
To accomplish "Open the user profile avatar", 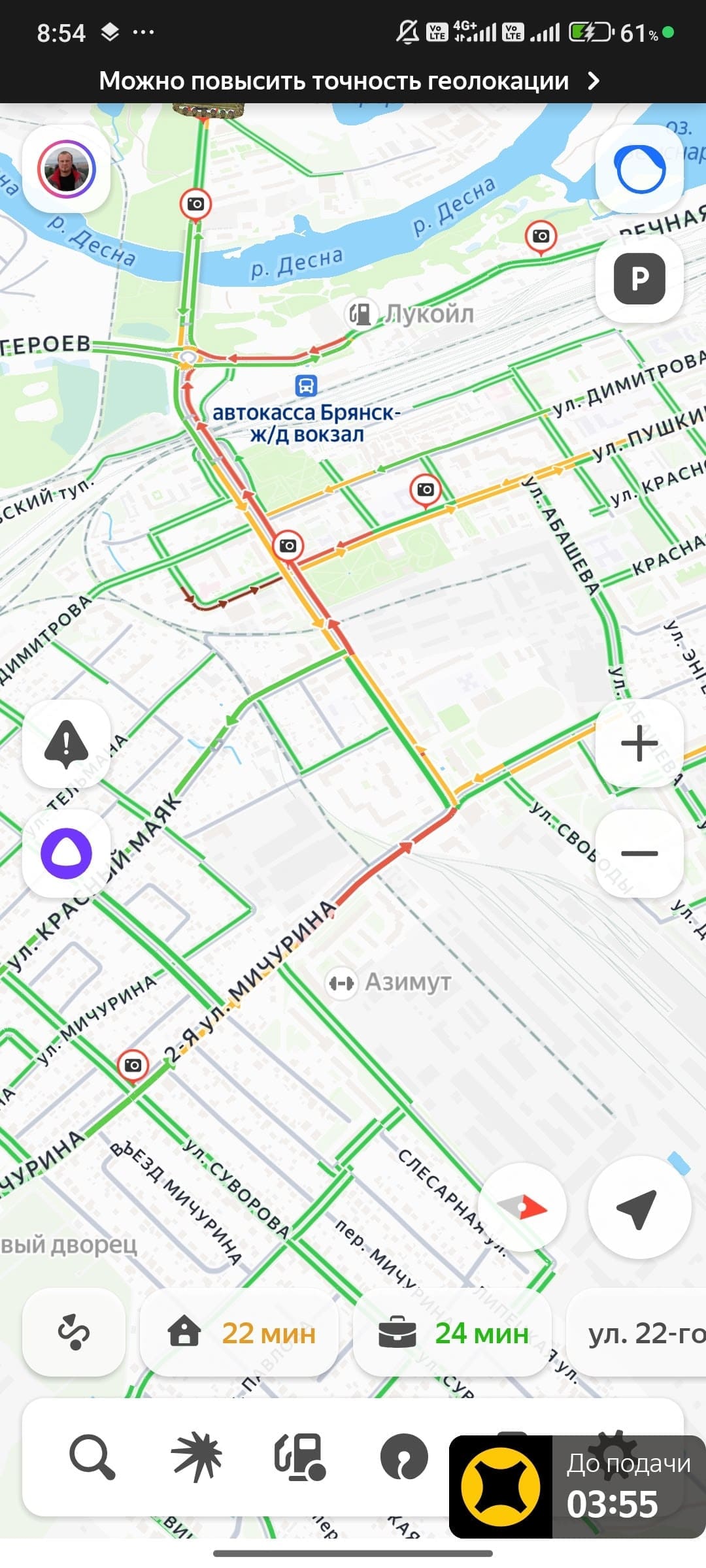I will (x=66, y=169).
